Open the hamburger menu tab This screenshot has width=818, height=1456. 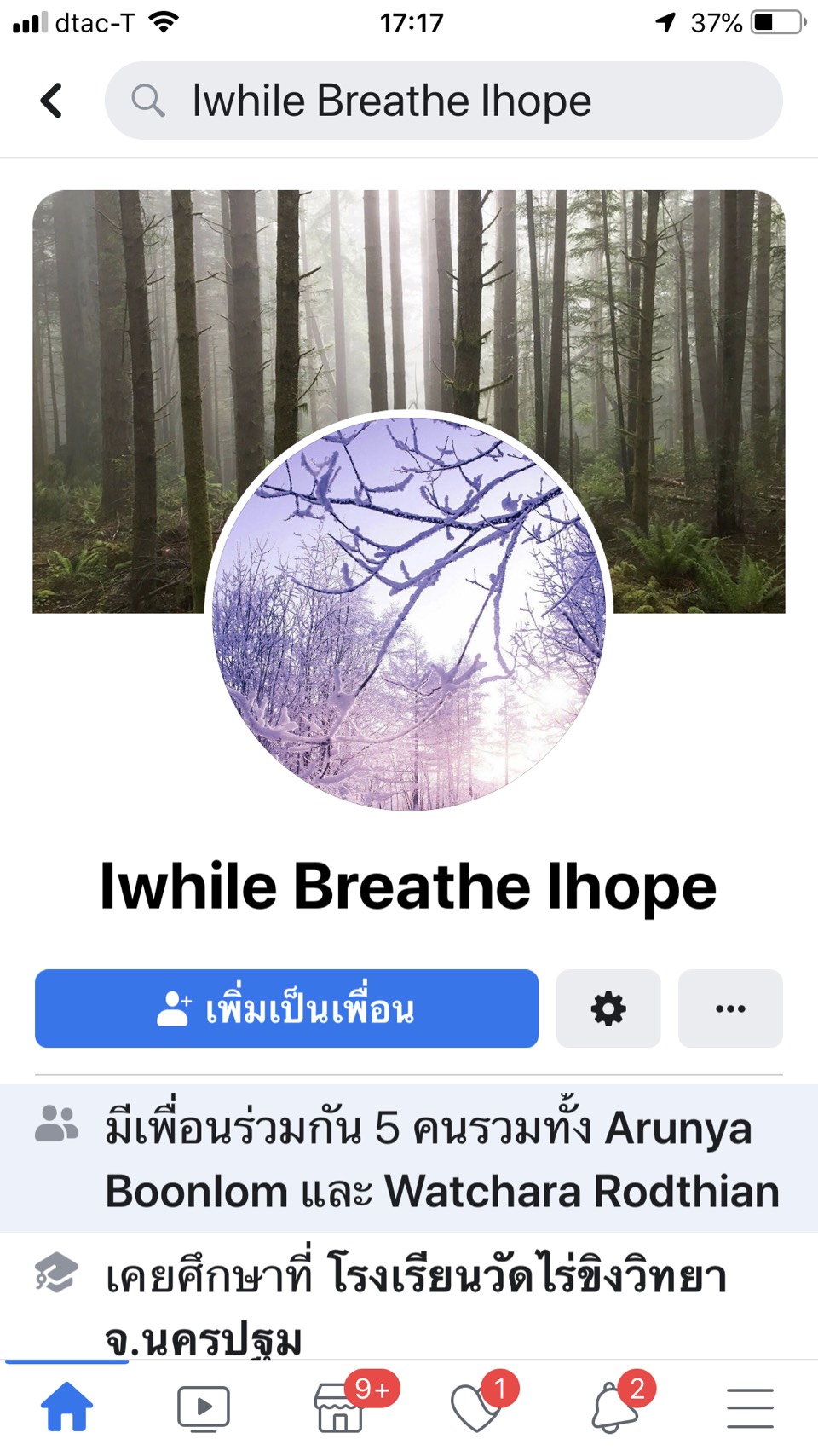750,1407
